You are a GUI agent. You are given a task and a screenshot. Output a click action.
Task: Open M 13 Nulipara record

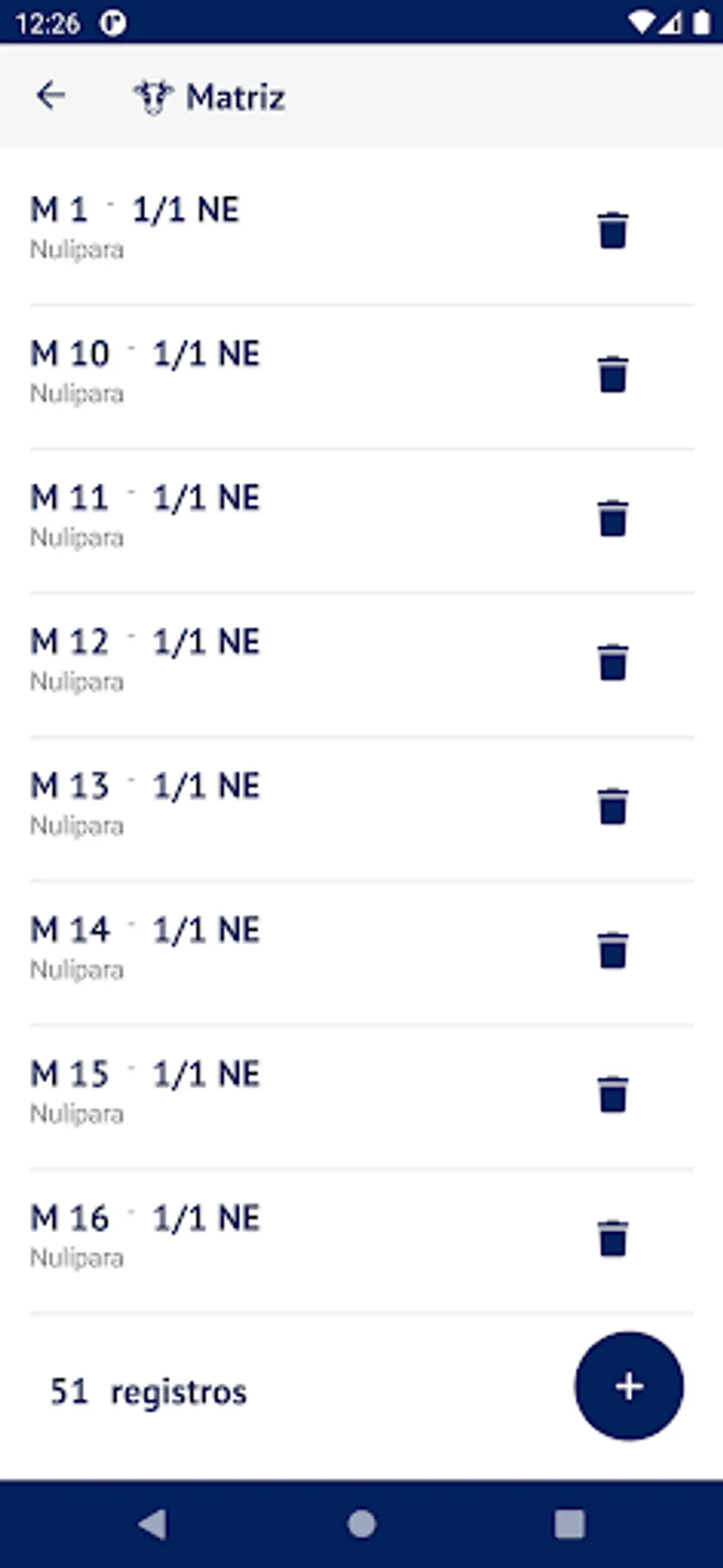click(x=241, y=804)
